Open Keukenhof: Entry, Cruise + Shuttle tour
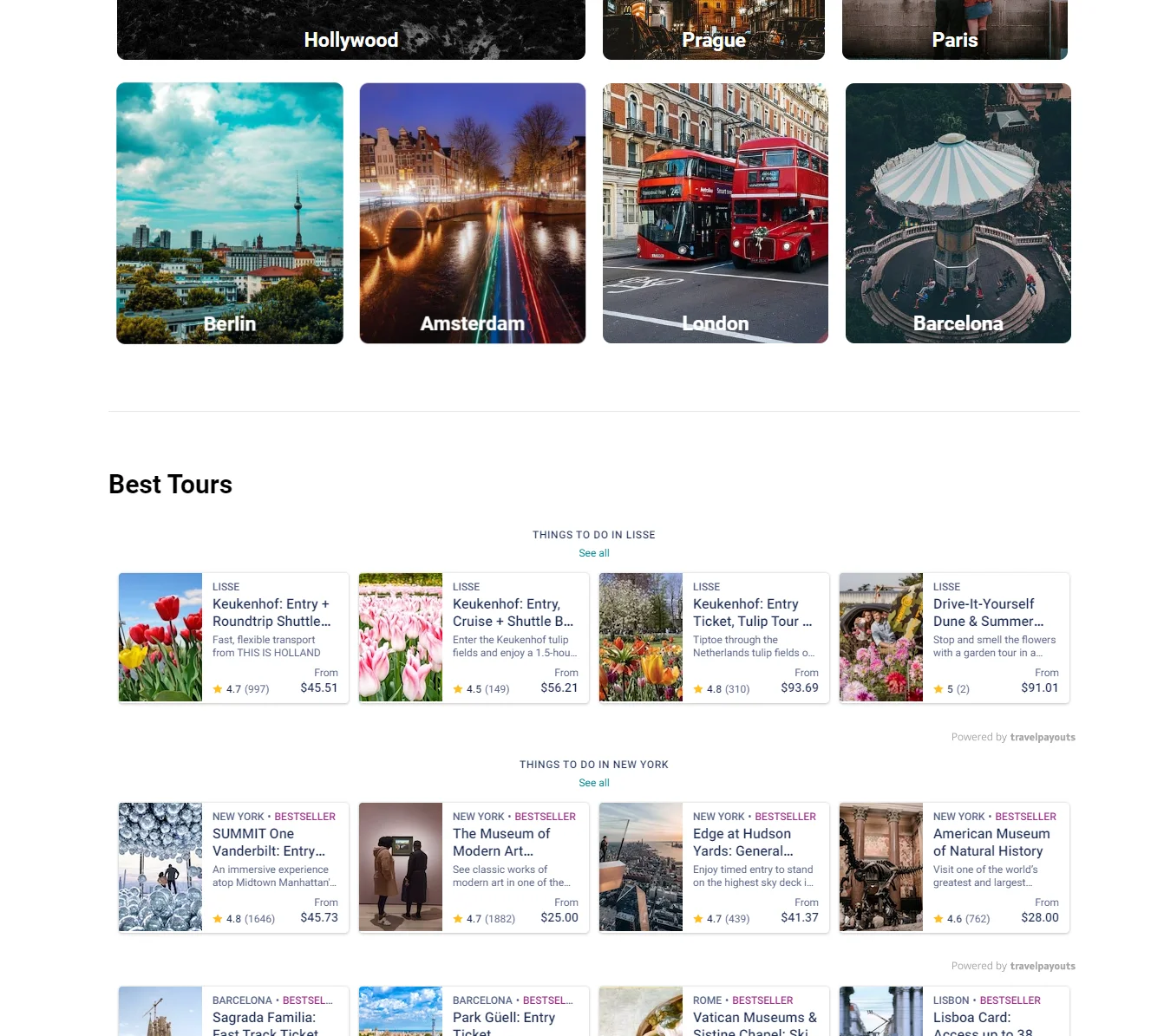1164x1036 pixels. [x=512, y=612]
